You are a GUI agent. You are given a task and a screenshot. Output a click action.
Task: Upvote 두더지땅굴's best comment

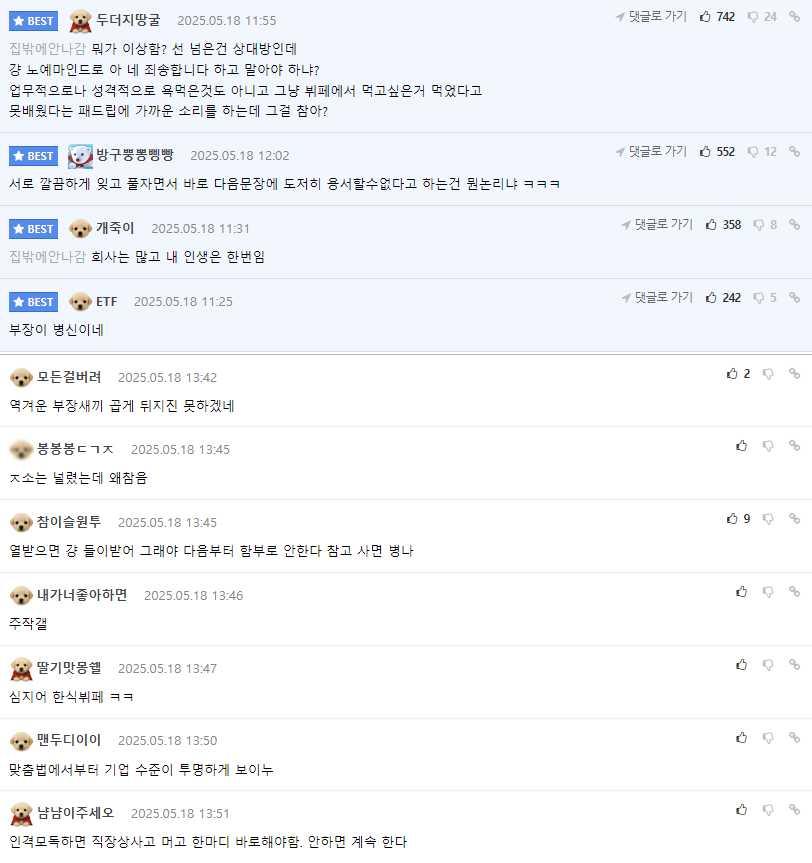click(706, 17)
